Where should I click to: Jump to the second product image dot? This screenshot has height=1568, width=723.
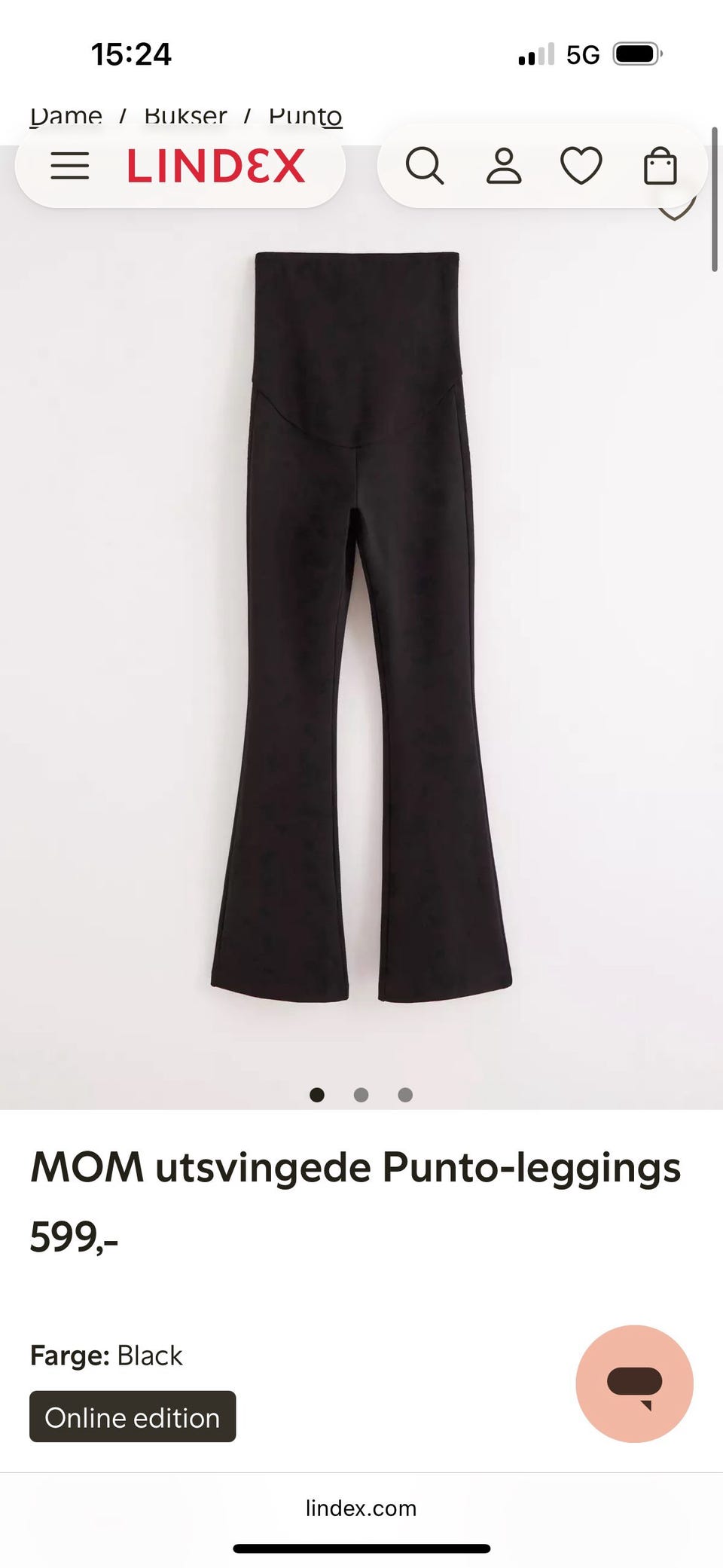tap(361, 1095)
